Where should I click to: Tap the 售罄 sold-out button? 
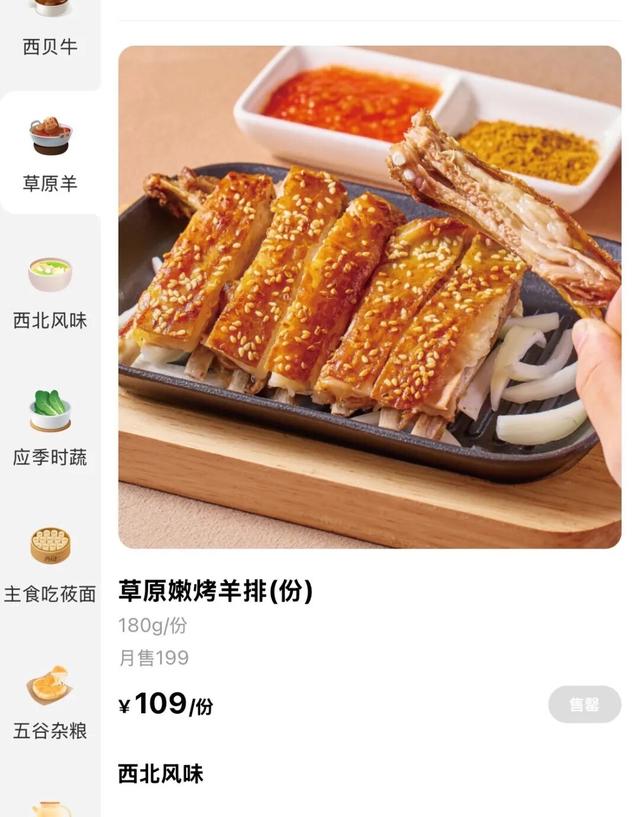click(x=584, y=705)
